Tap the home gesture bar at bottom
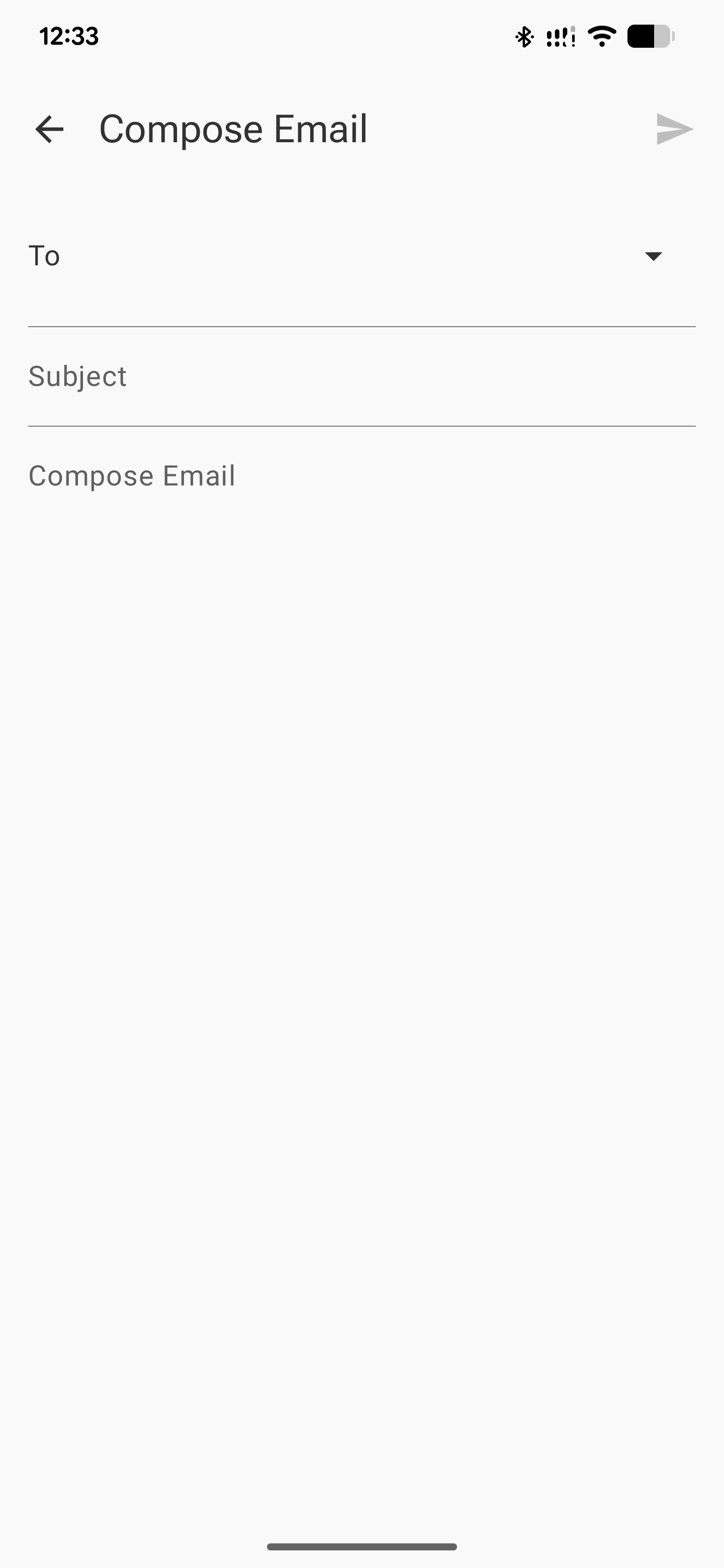The image size is (724, 1568). click(x=361, y=1548)
